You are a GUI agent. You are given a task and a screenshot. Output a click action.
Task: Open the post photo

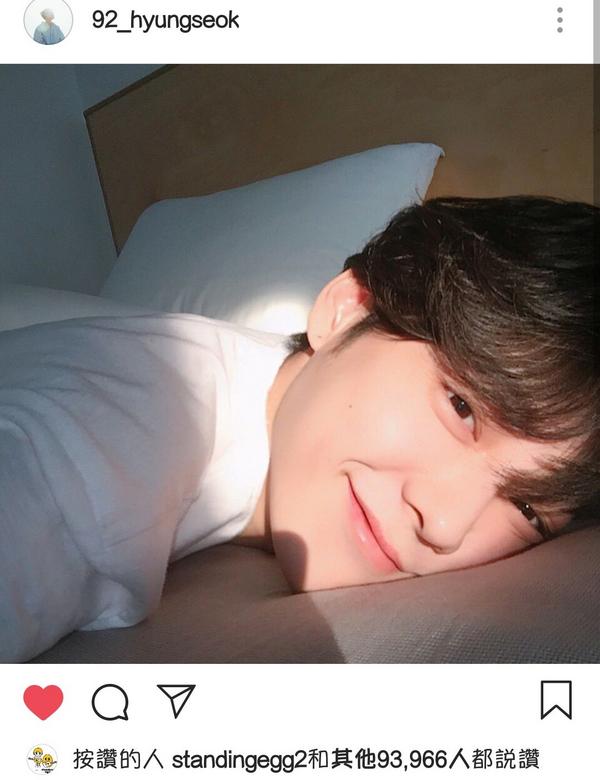pyautogui.click(x=300, y=364)
